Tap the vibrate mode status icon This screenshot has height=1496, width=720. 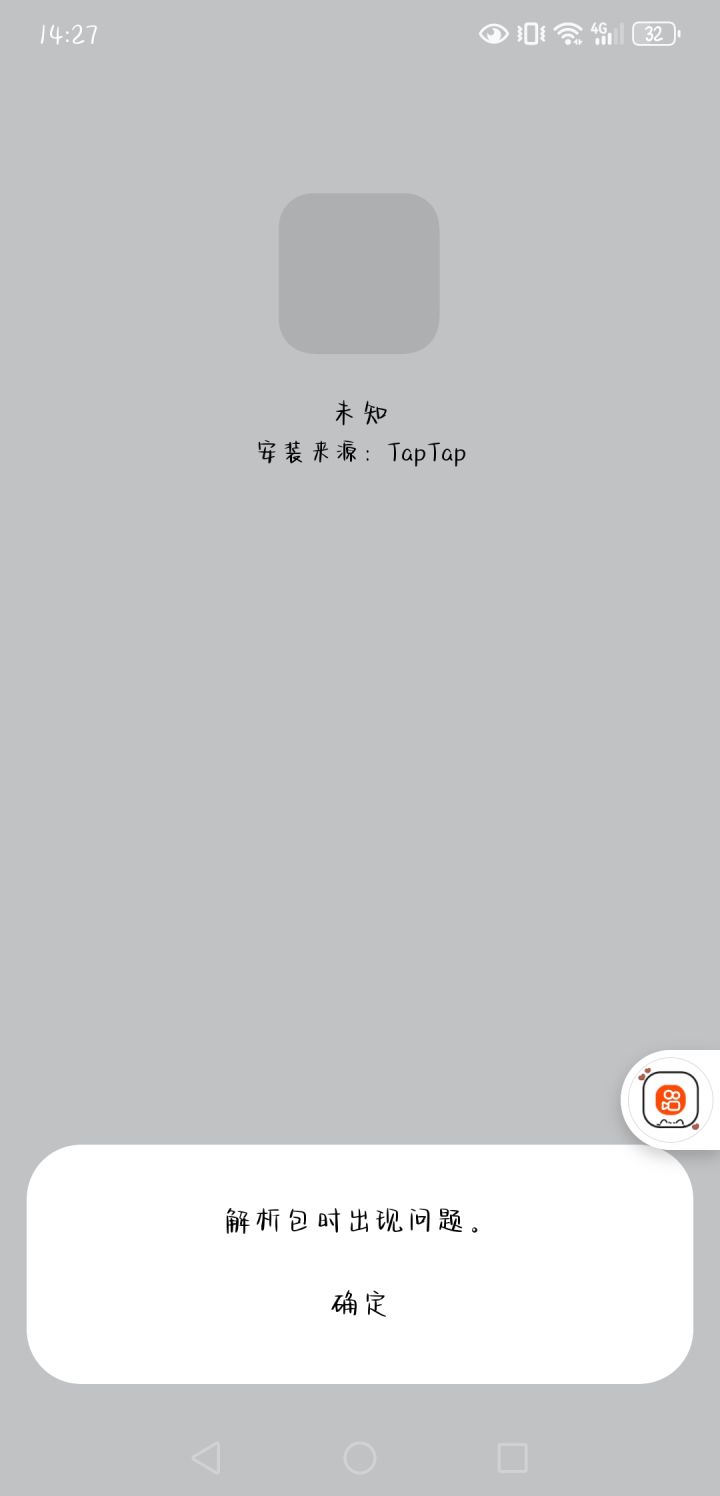click(527, 33)
